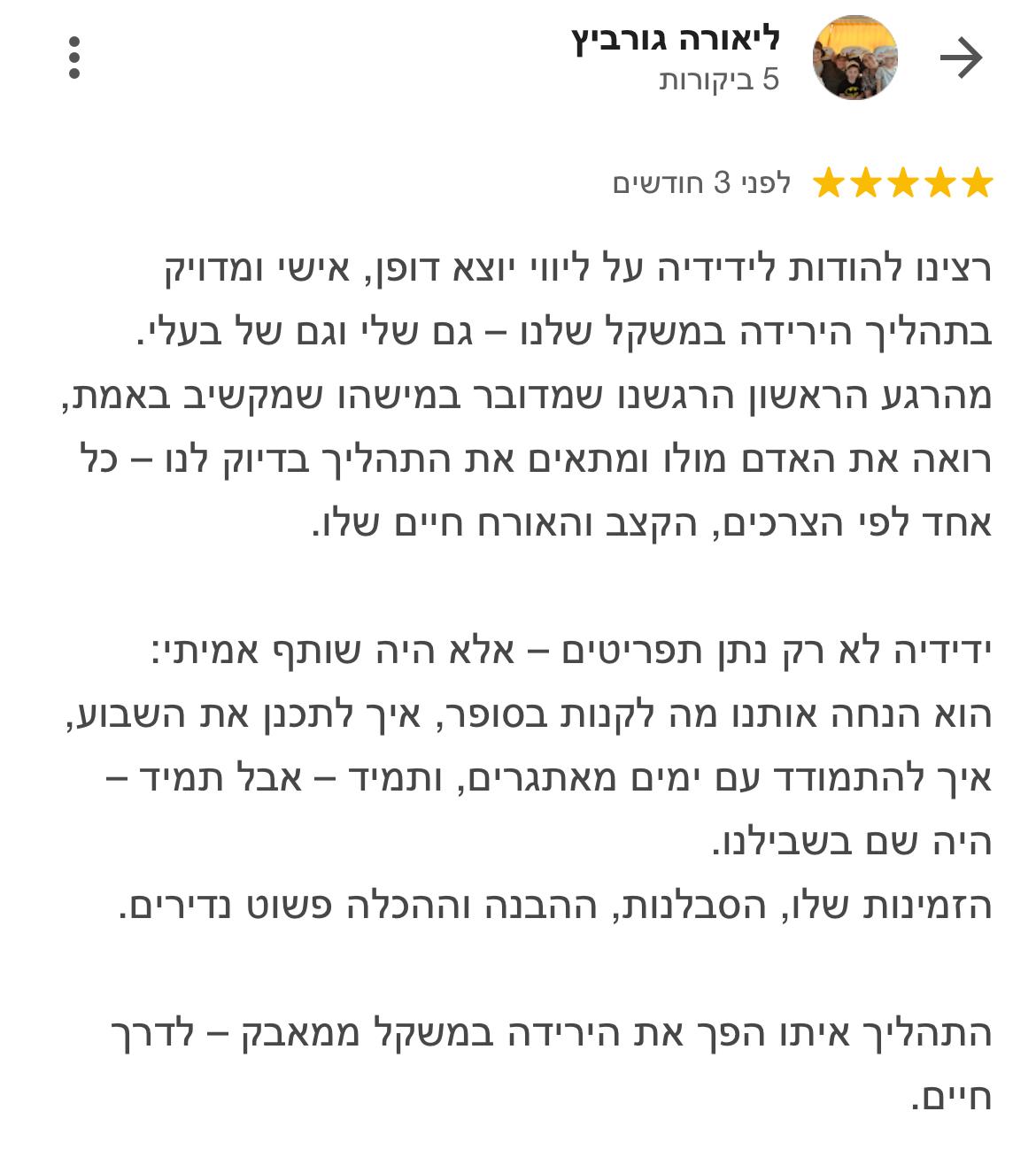Image resolution: width=1036 pixels, height=1150 pixels.
Task: Open the three-dot overflow menu
Action: click(x=74, y=58)
